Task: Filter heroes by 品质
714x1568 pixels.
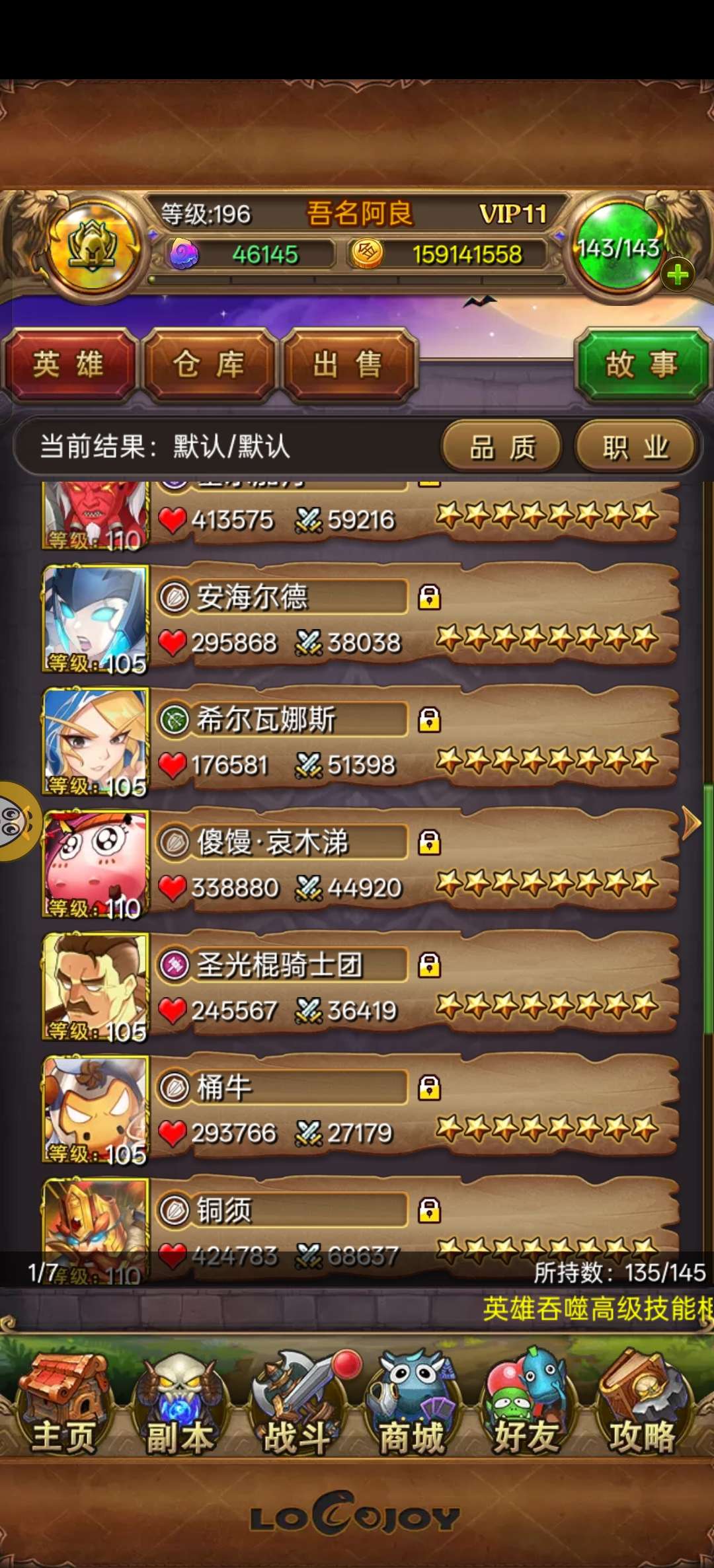Action: [502, 447]
